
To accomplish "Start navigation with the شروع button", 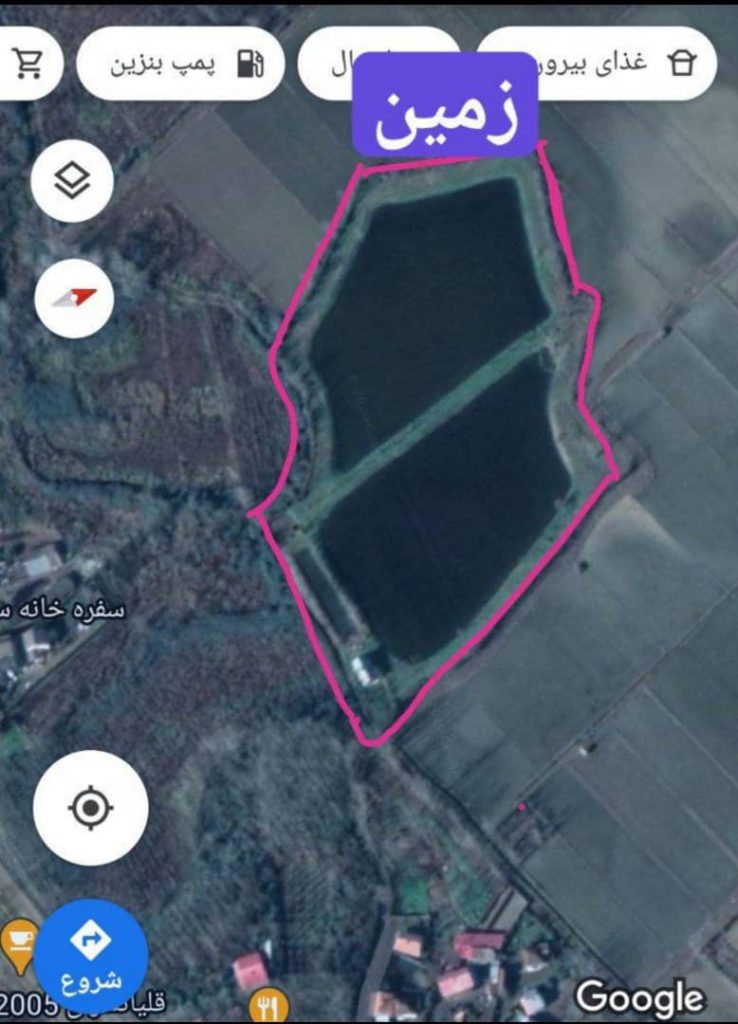I will pyautogui.click(x=90, y=952).
